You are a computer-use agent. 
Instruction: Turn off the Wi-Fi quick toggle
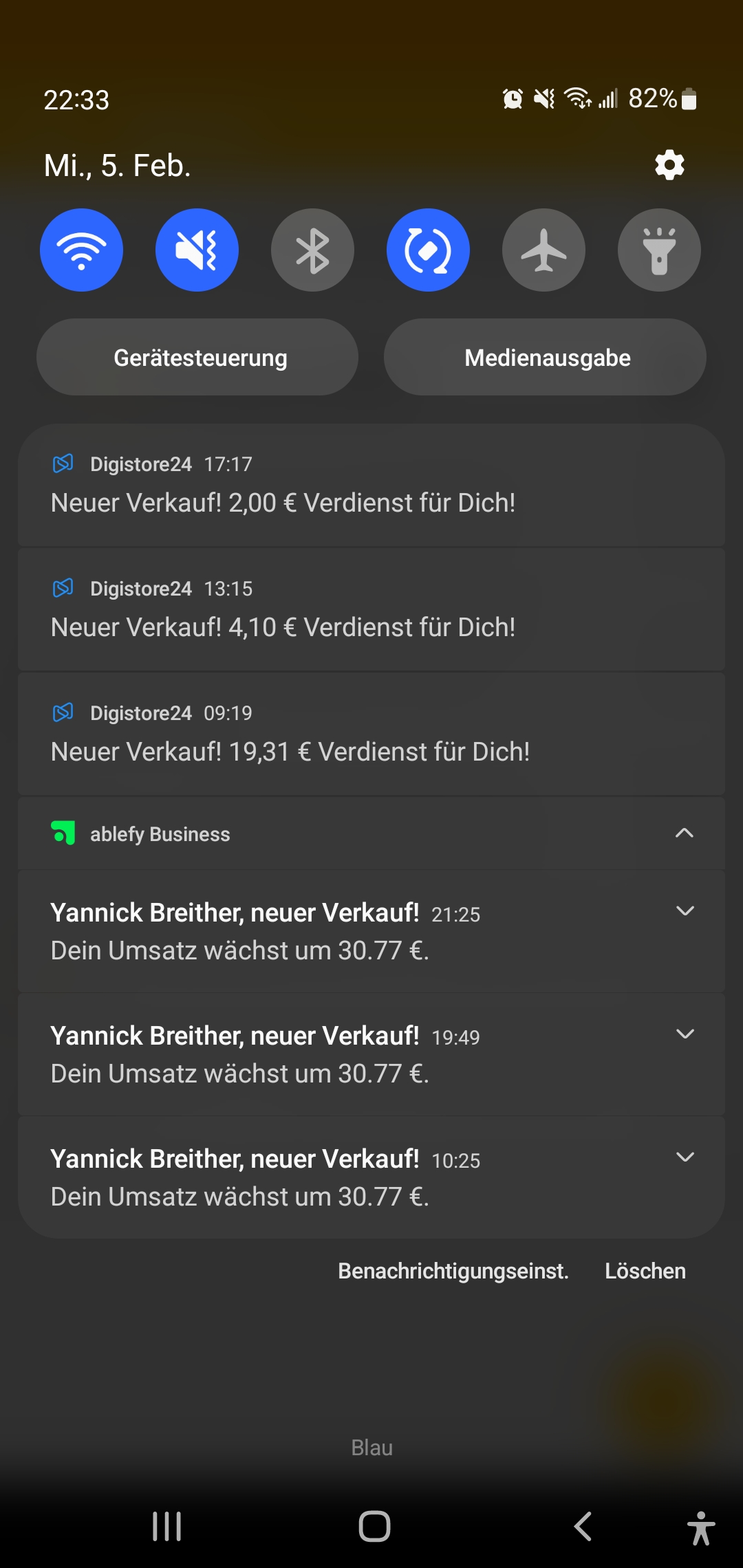81,250
